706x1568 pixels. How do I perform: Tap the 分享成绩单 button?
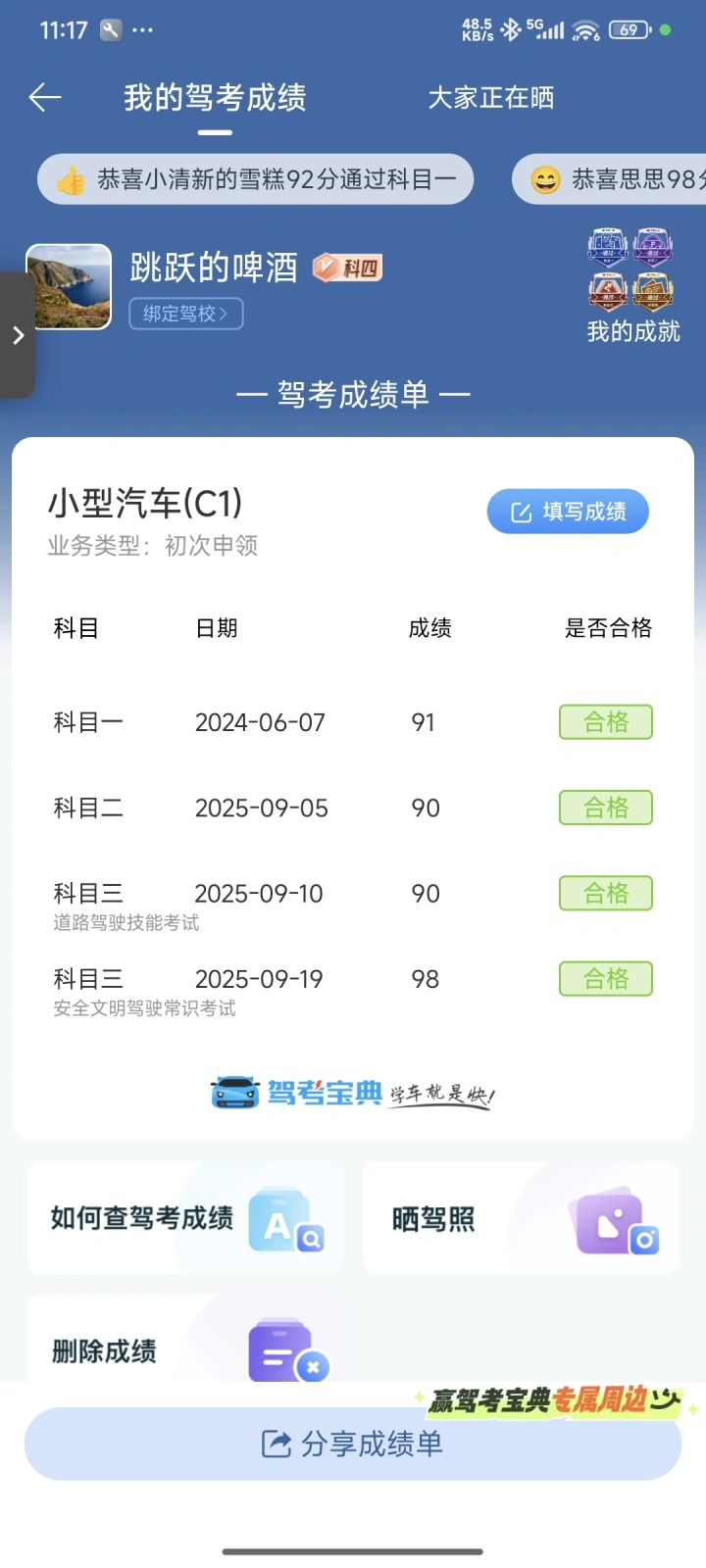pos(353,1444)
